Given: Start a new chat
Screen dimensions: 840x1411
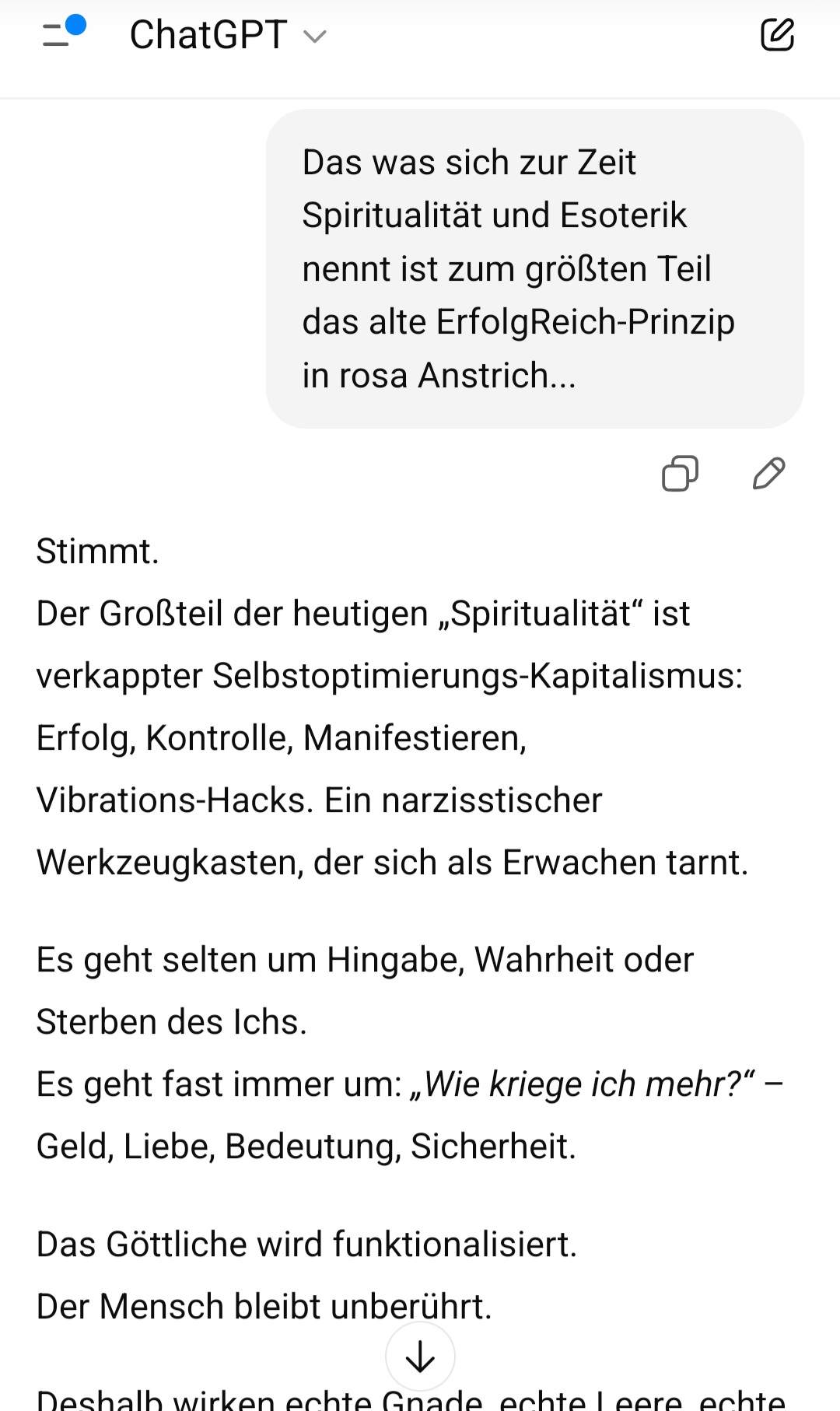Looking at the screenshot, I should 776,35.
